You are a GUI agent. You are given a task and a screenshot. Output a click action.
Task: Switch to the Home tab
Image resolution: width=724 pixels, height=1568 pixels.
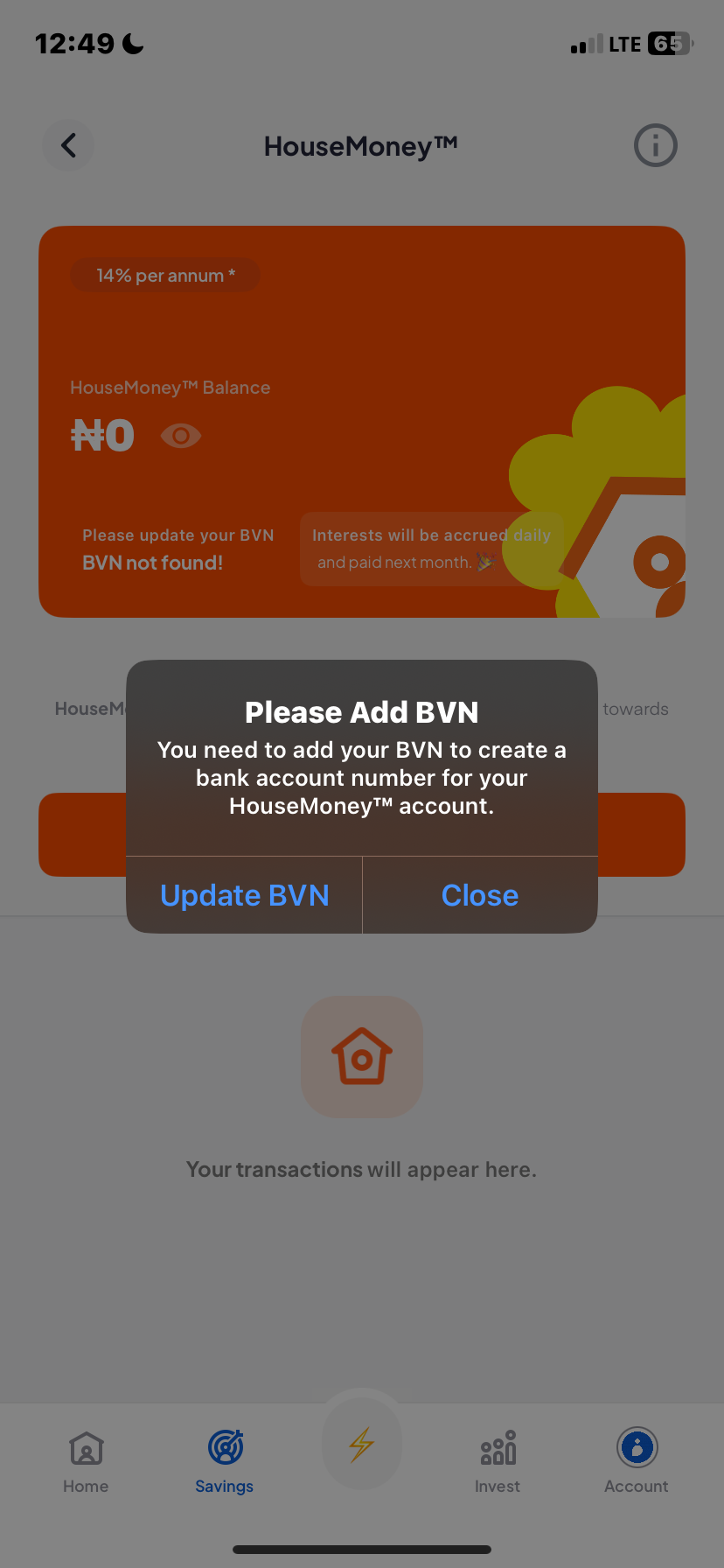(x=86, y=1461)
